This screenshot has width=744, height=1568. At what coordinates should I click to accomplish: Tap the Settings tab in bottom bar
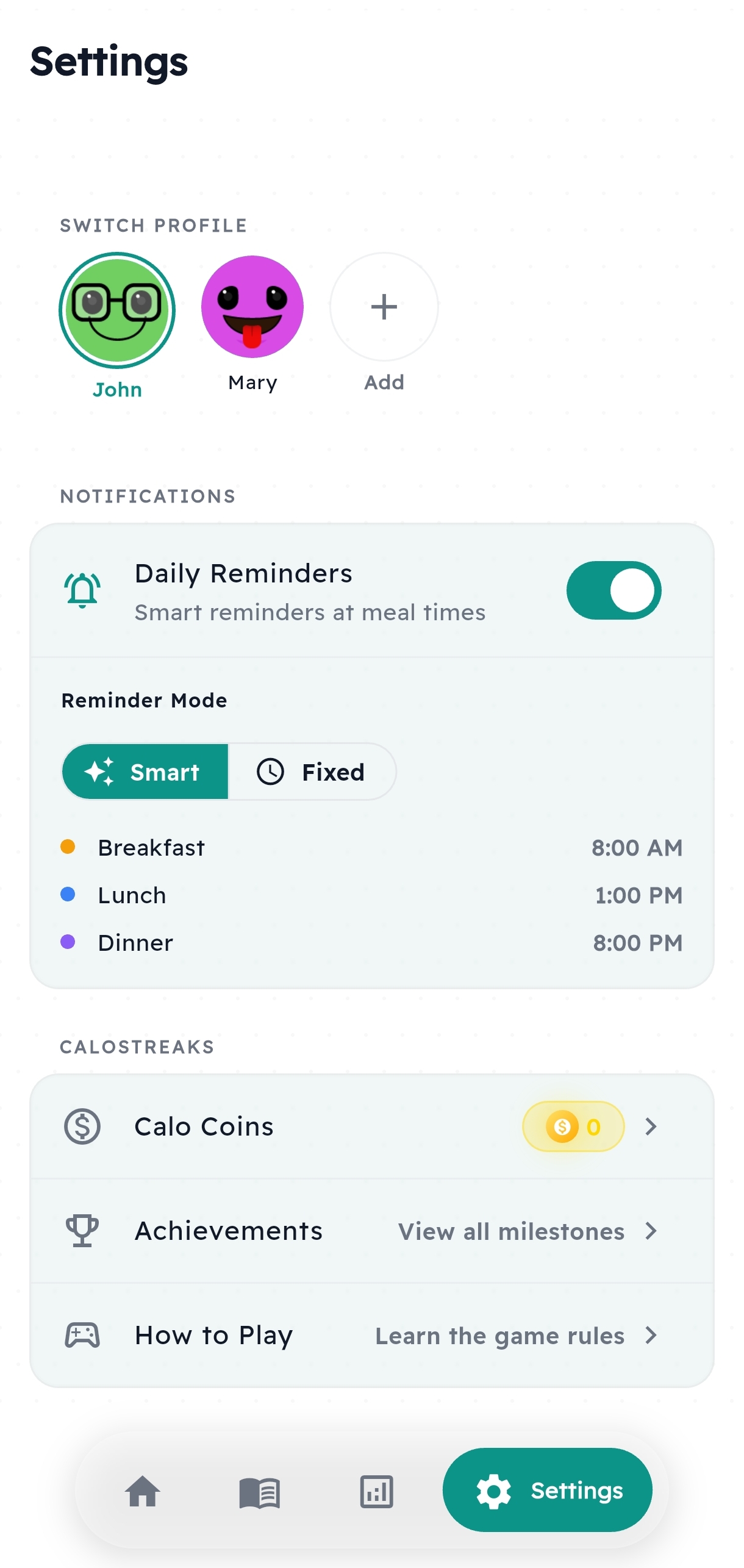pos(547,1490)
